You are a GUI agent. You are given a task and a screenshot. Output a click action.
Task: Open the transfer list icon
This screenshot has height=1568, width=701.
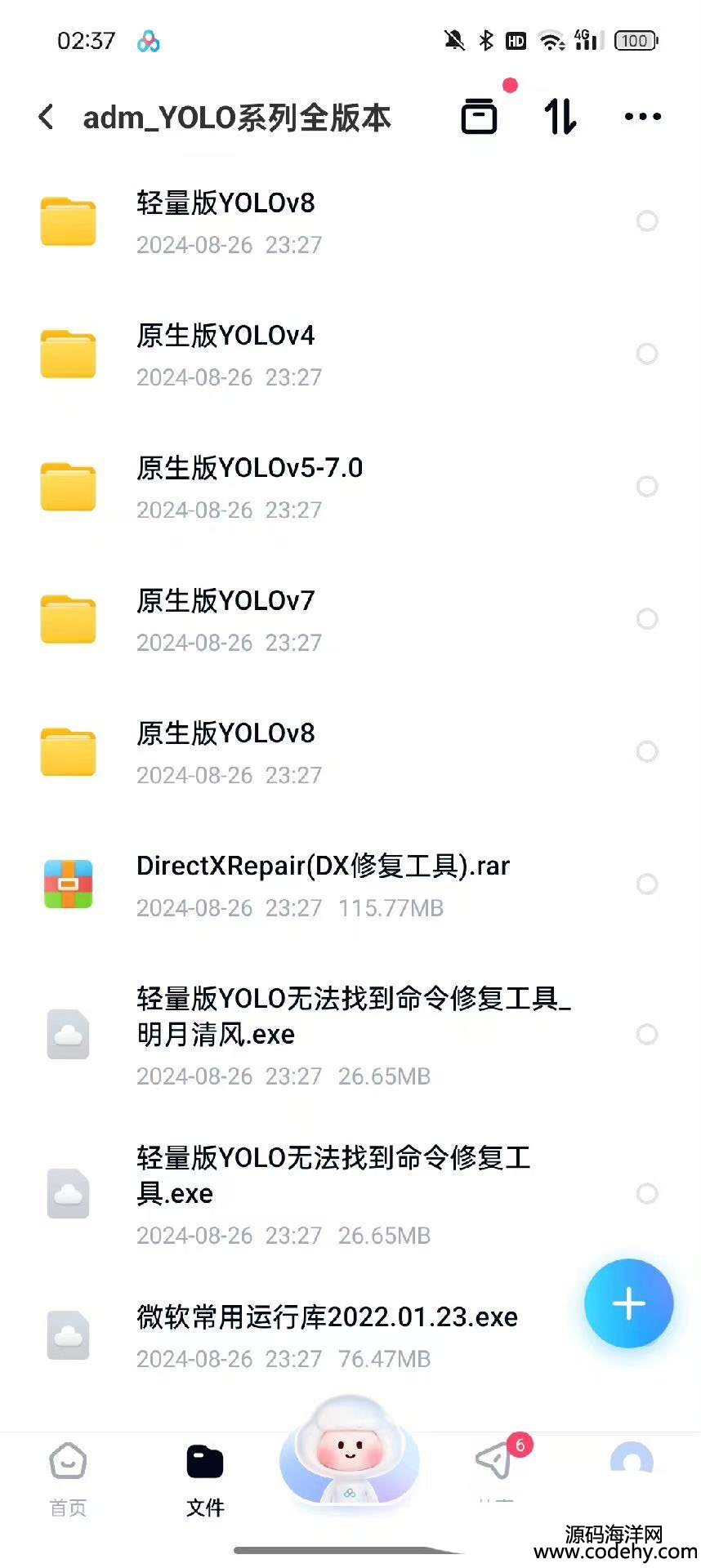tap(479, 116)
